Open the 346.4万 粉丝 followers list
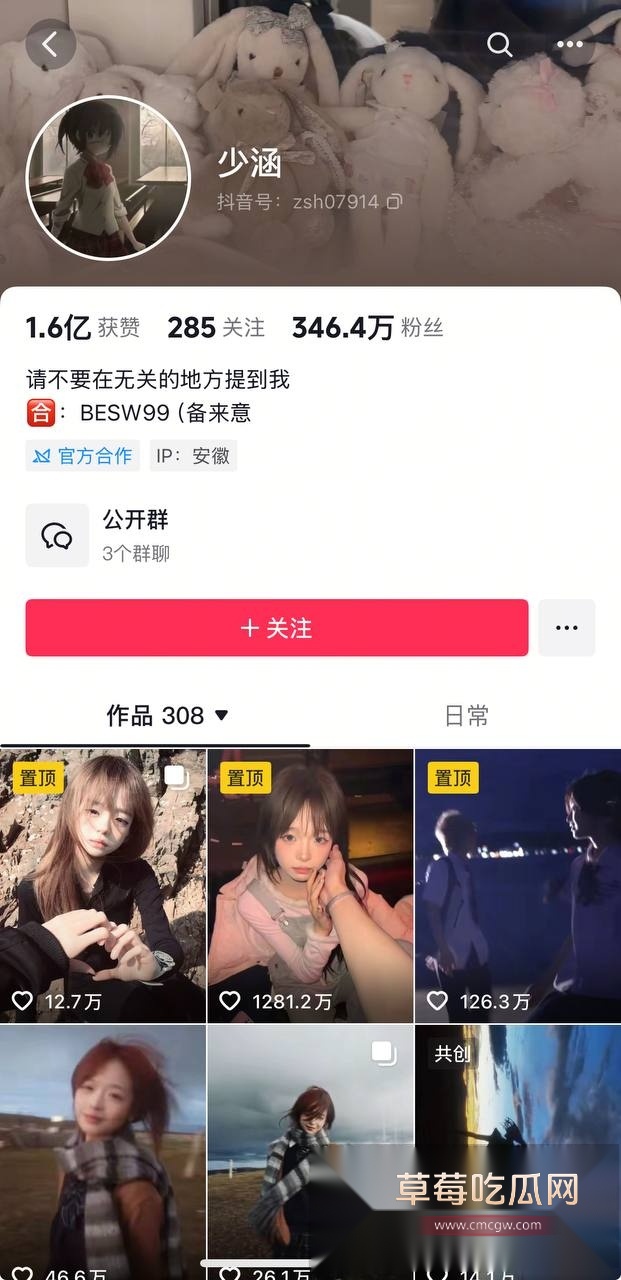Screen dimensions: 621x1280 pos(367,327)
